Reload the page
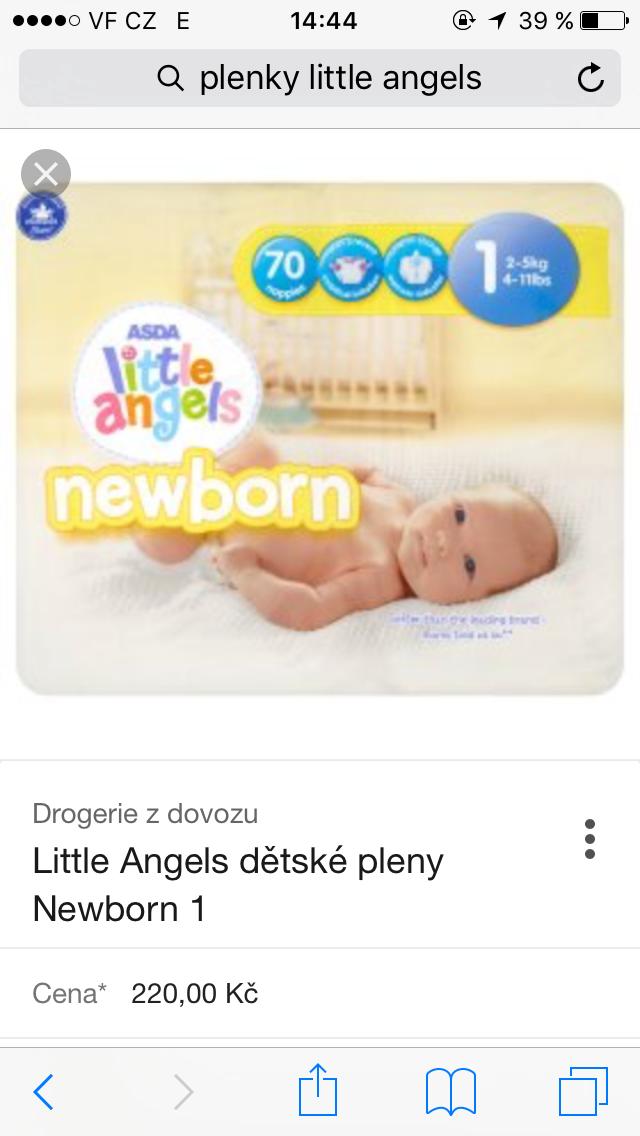Viewport: 640px width, 1136px height. (x=591, y=78)
